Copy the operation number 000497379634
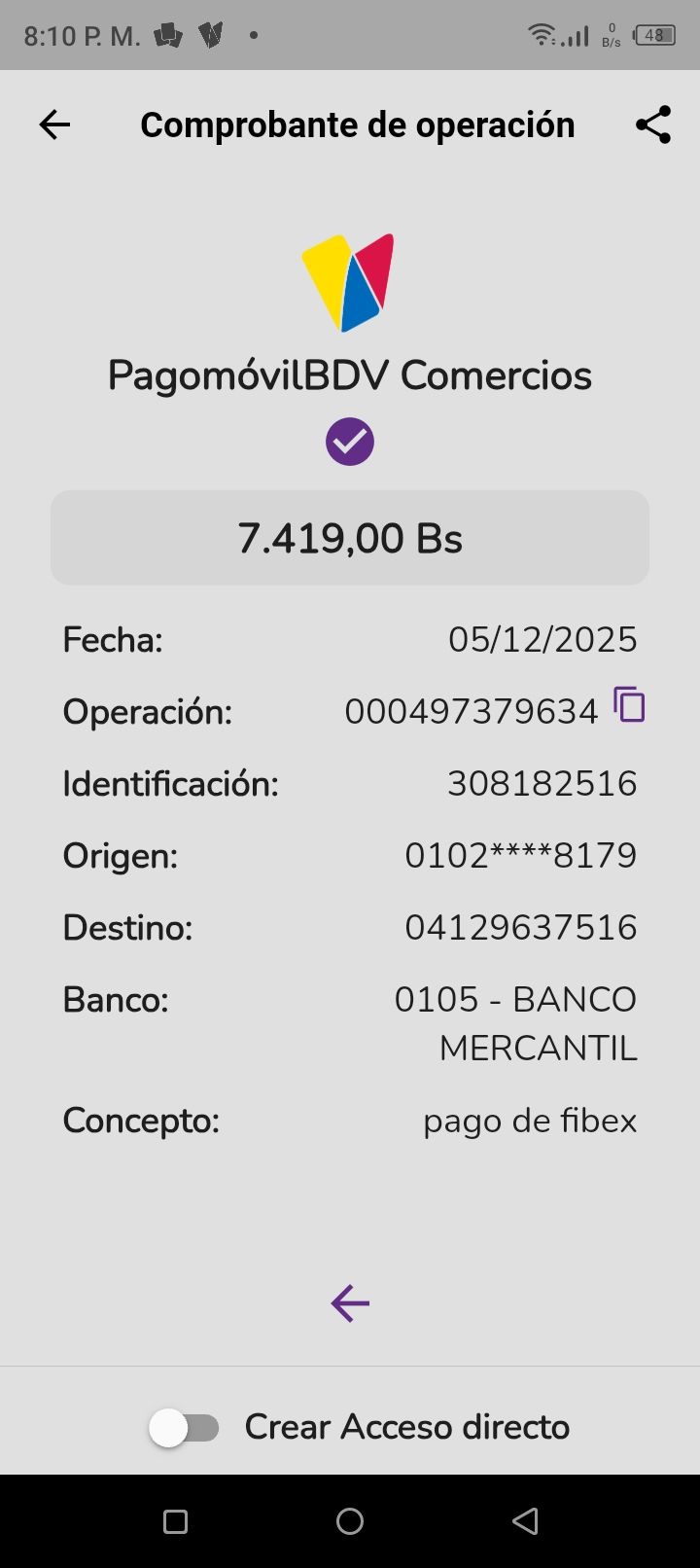The width and height of the screenshot is (700, 1568). [x=629, y=705]
